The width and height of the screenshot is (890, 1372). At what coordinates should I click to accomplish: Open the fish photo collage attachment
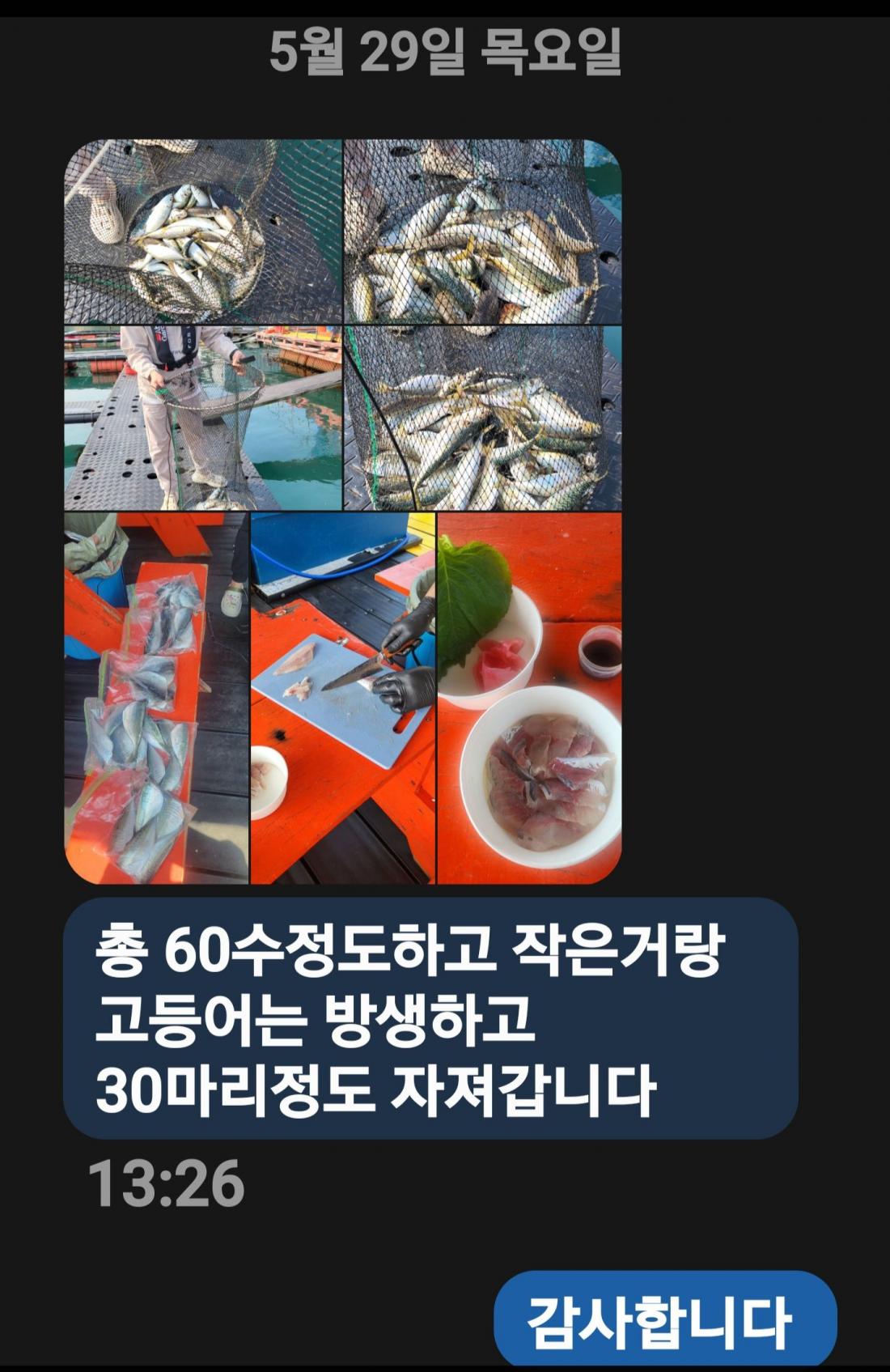pos(343,512)
